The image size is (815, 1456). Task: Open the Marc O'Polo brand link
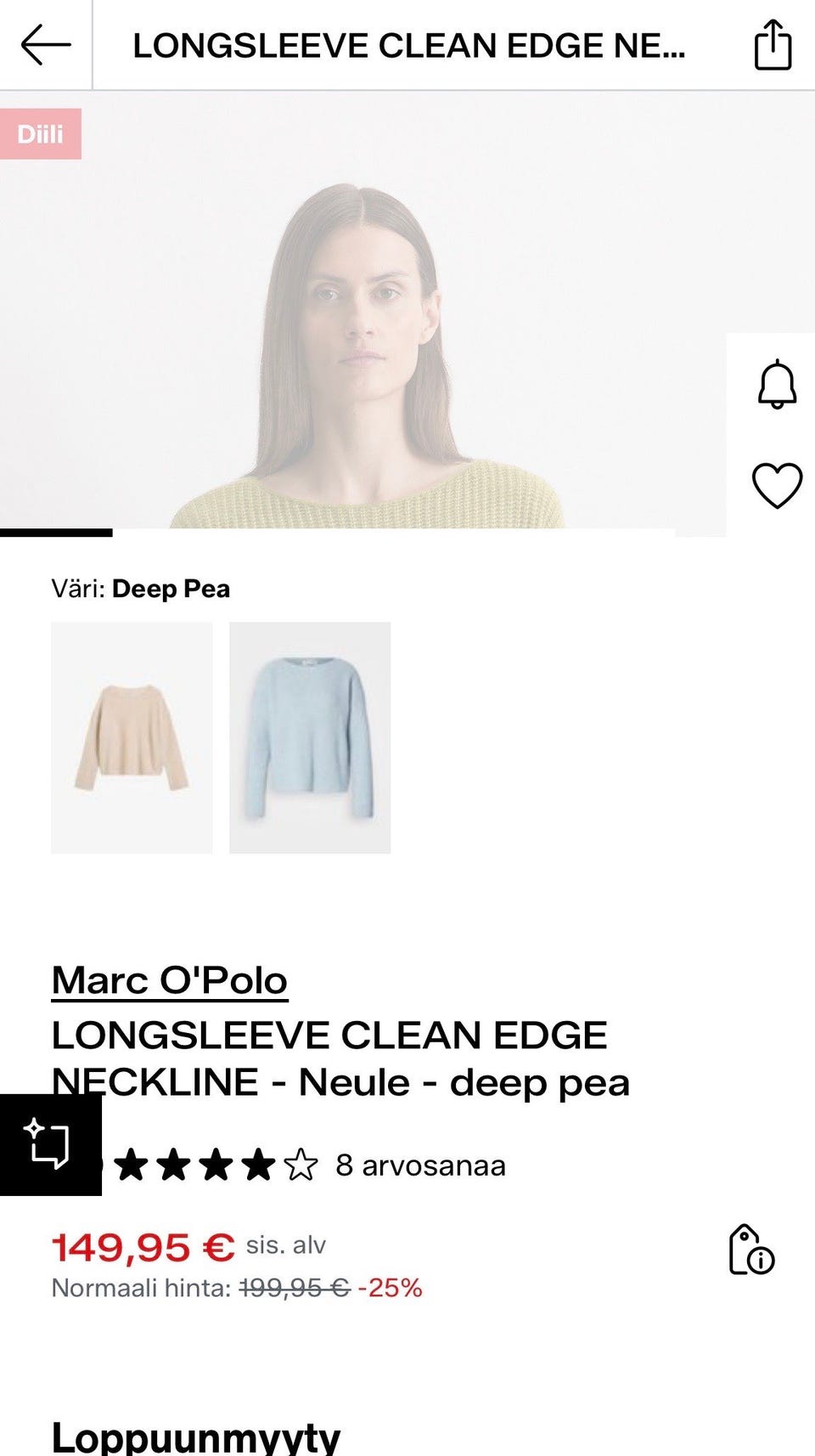coord(170,980)
